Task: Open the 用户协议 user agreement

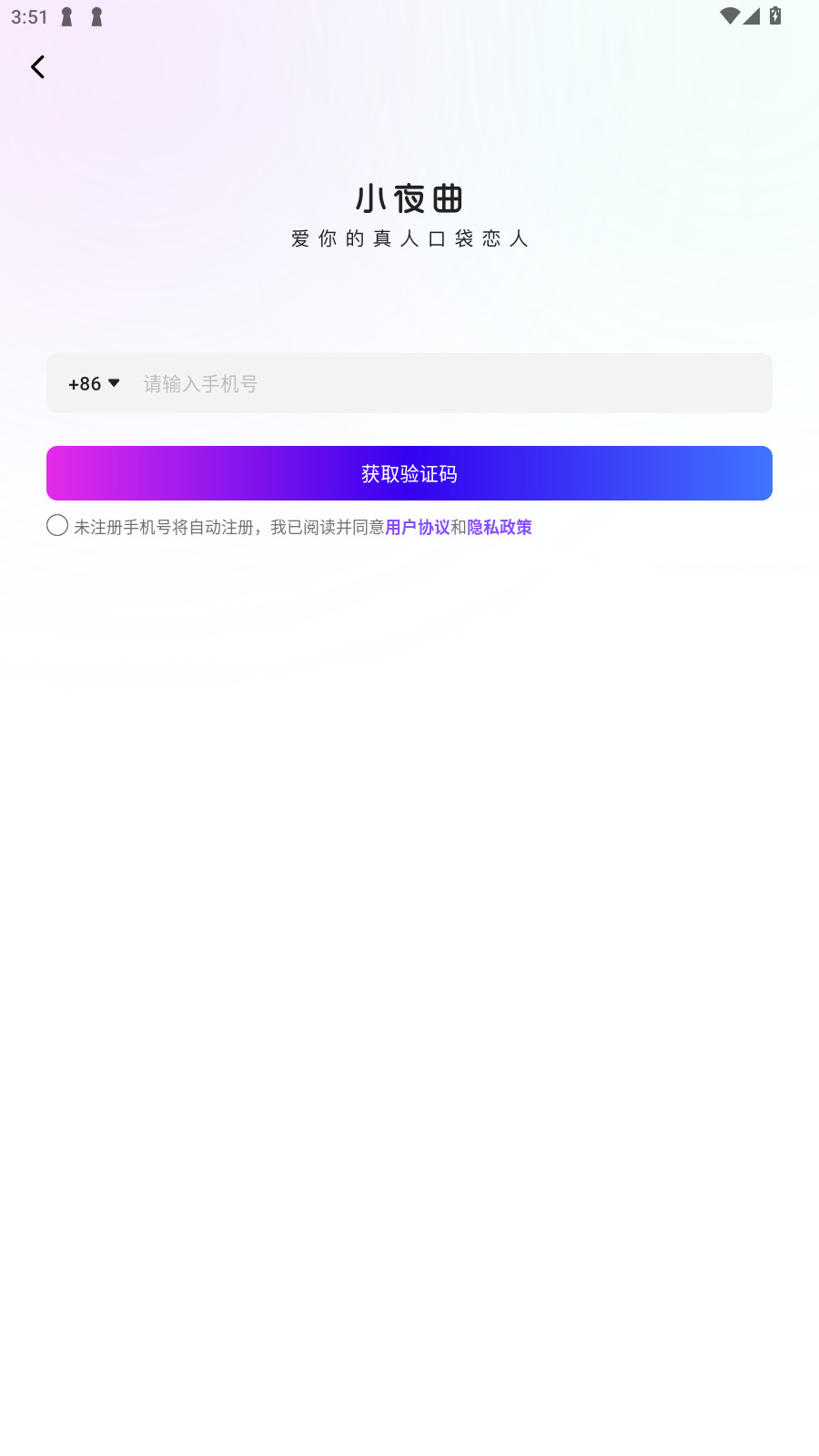Action: point(417,527)
